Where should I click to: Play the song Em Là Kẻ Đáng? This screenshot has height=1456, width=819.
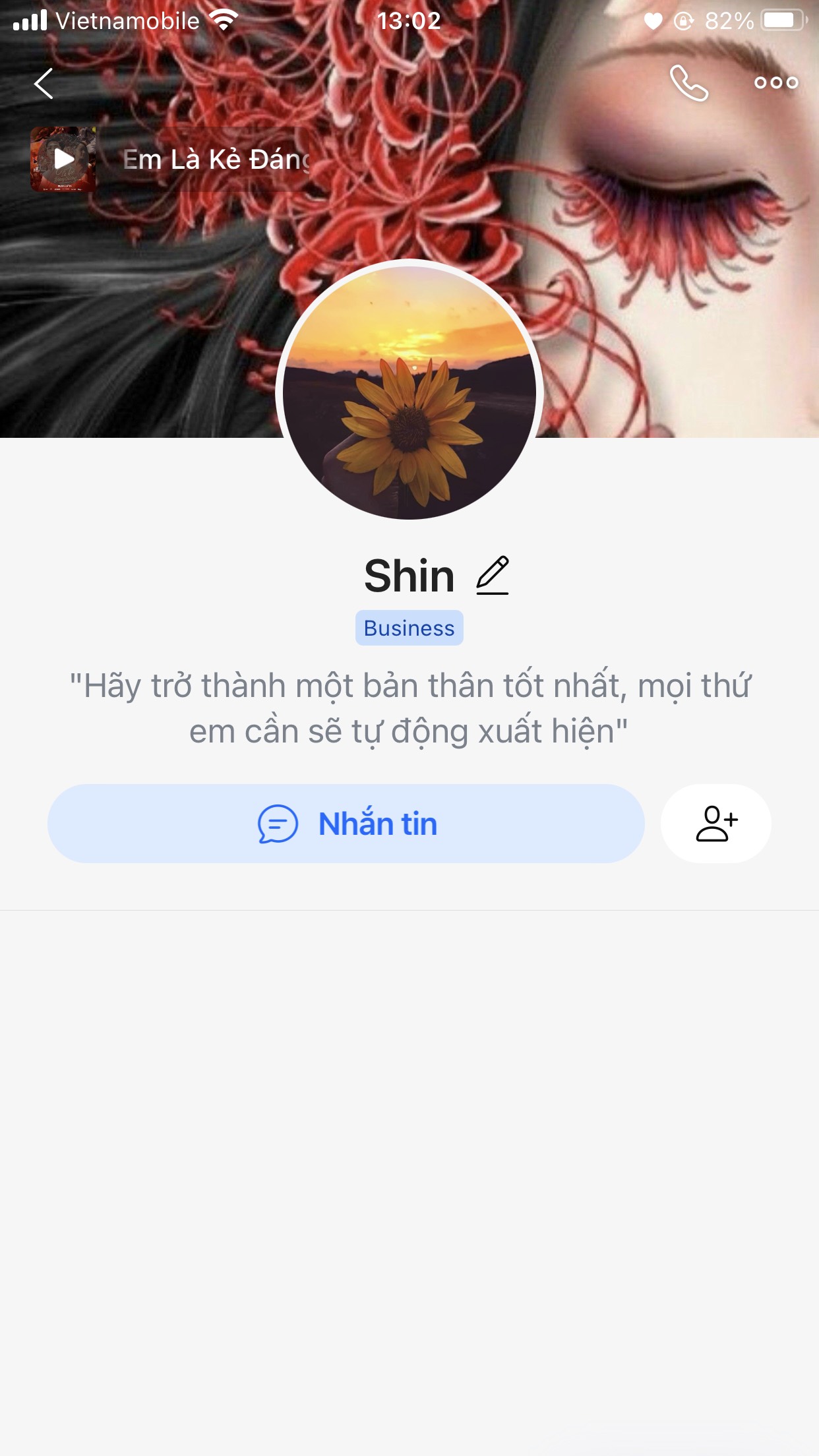tap(64, 159)
